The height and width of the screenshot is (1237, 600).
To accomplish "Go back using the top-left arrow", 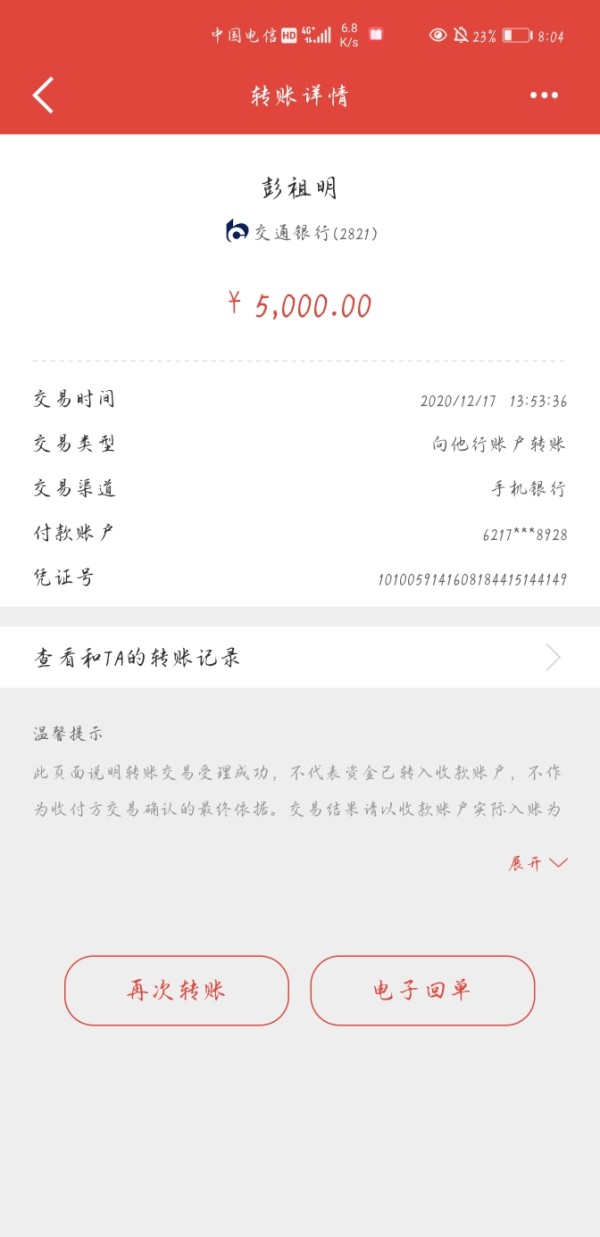I will click(43, 95).
